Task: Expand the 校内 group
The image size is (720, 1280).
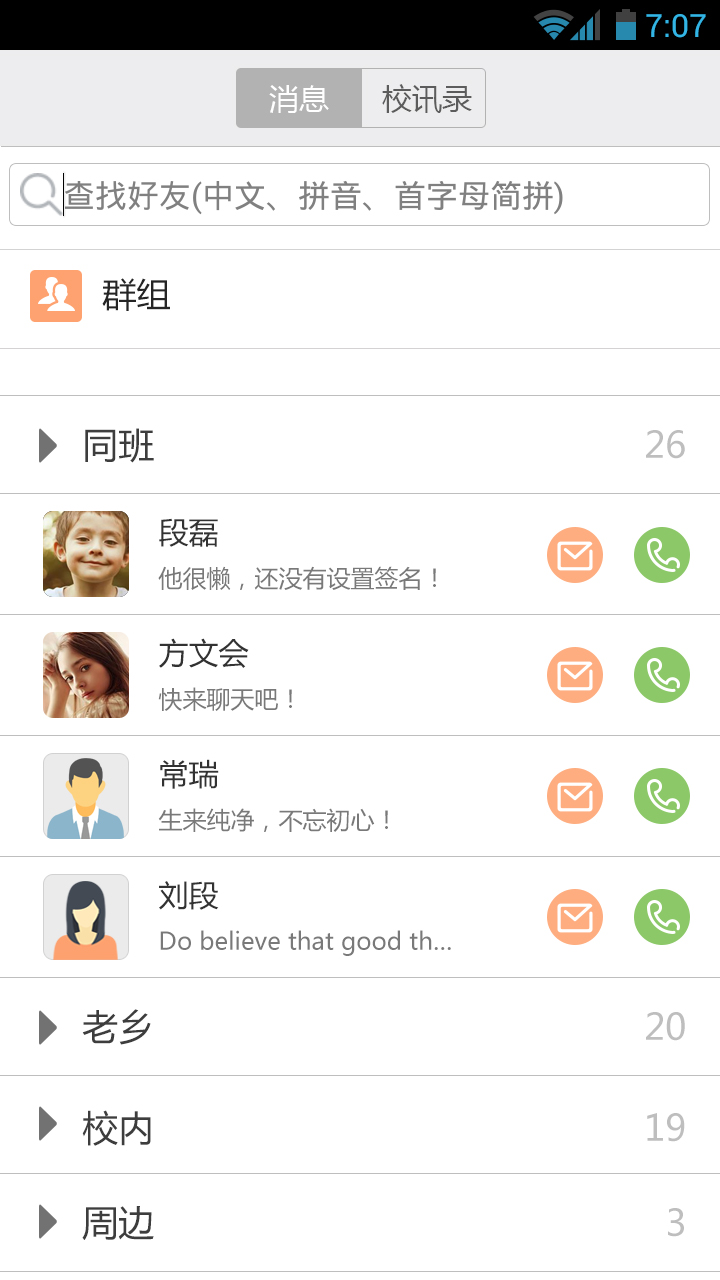Action: (360, 1127)
